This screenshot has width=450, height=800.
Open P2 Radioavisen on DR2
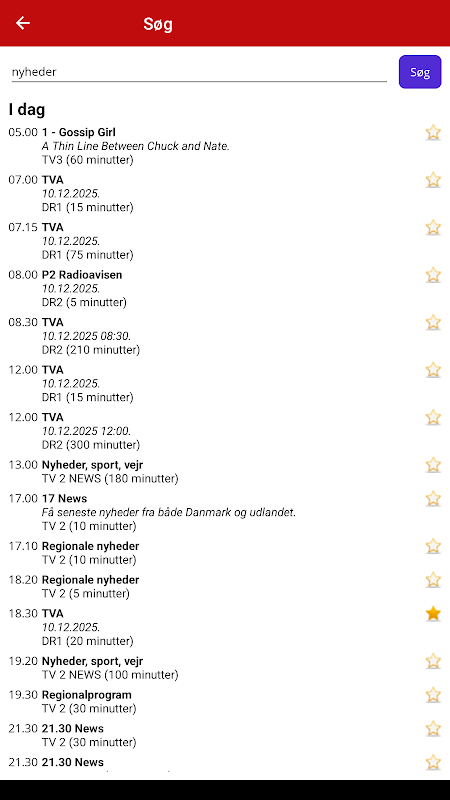tap(214, 288)
